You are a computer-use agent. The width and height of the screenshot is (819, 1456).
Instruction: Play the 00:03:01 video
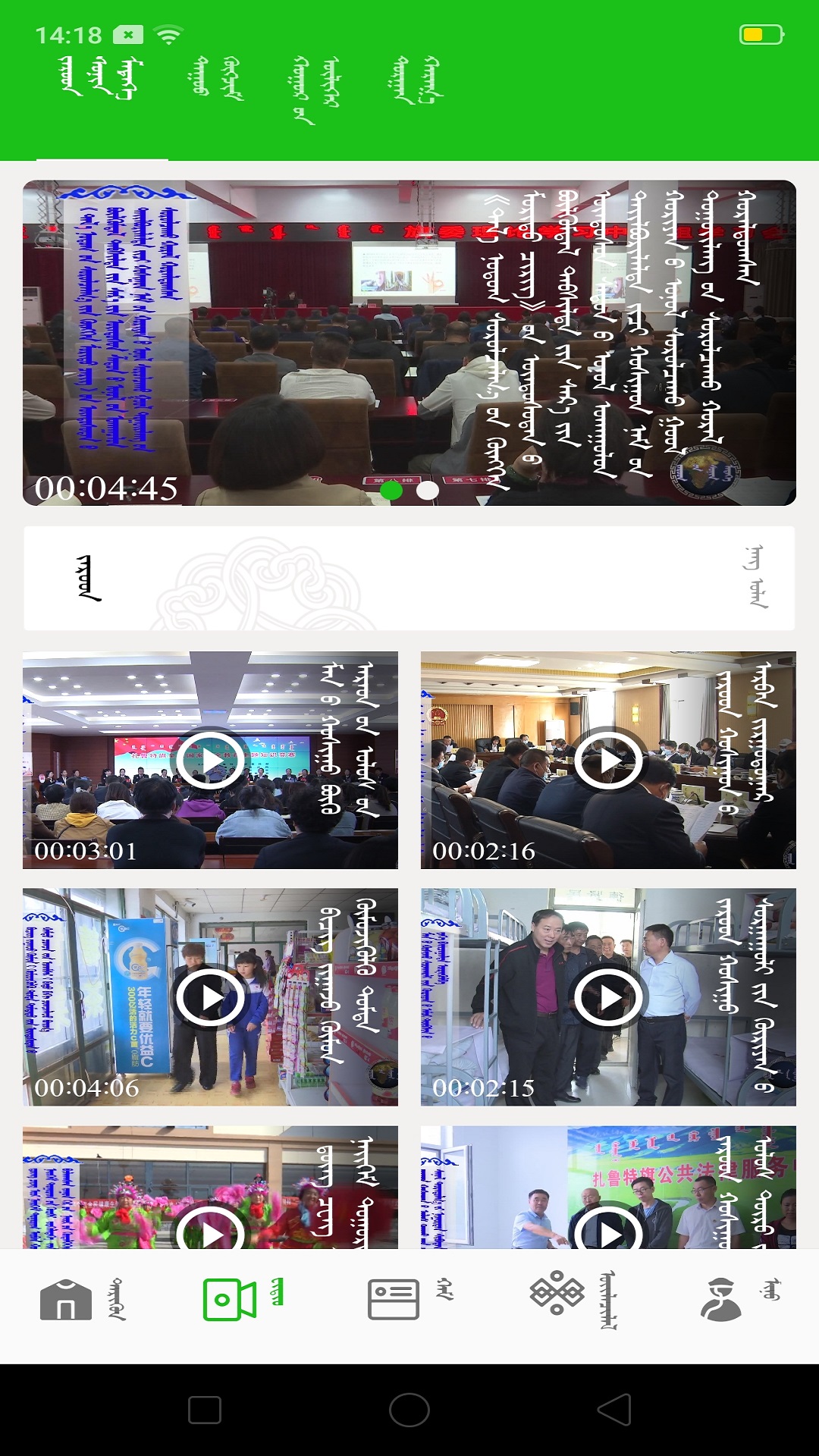pyautogui.click(x=210, y=760)
